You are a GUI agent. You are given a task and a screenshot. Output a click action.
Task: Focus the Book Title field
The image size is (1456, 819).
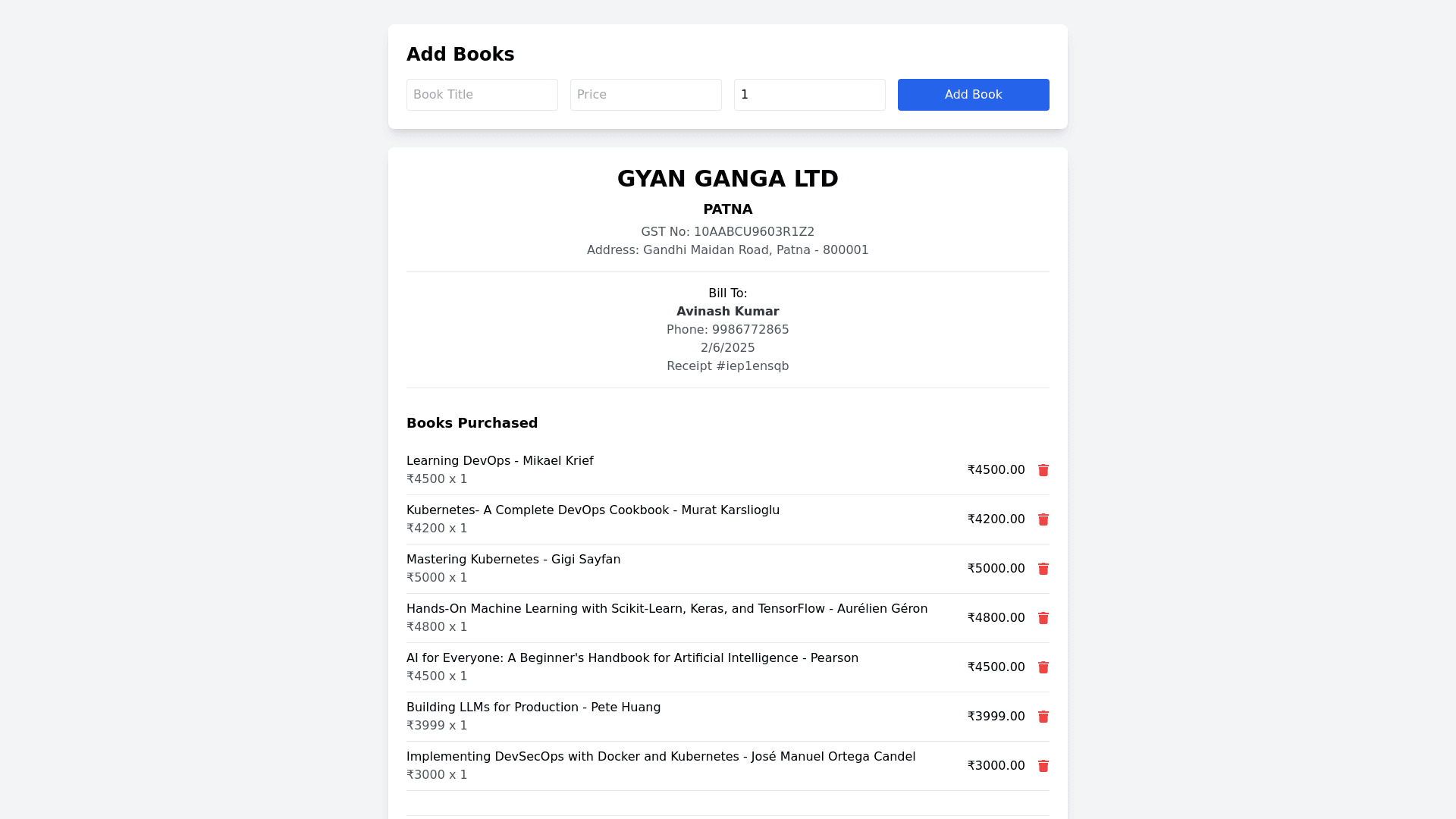click(482, 95)
